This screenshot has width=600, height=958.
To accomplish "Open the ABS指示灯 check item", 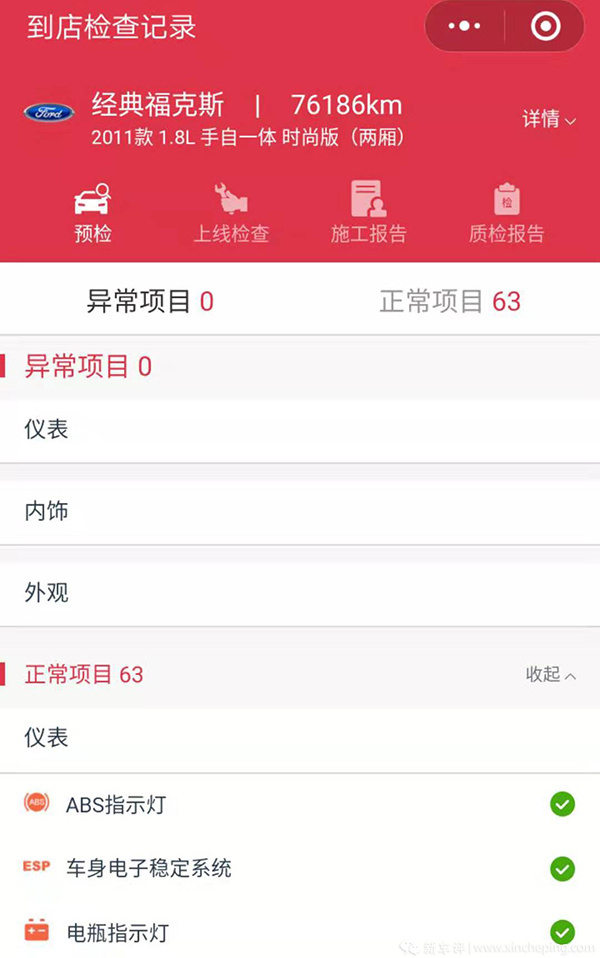I will [x=300, y=804].
